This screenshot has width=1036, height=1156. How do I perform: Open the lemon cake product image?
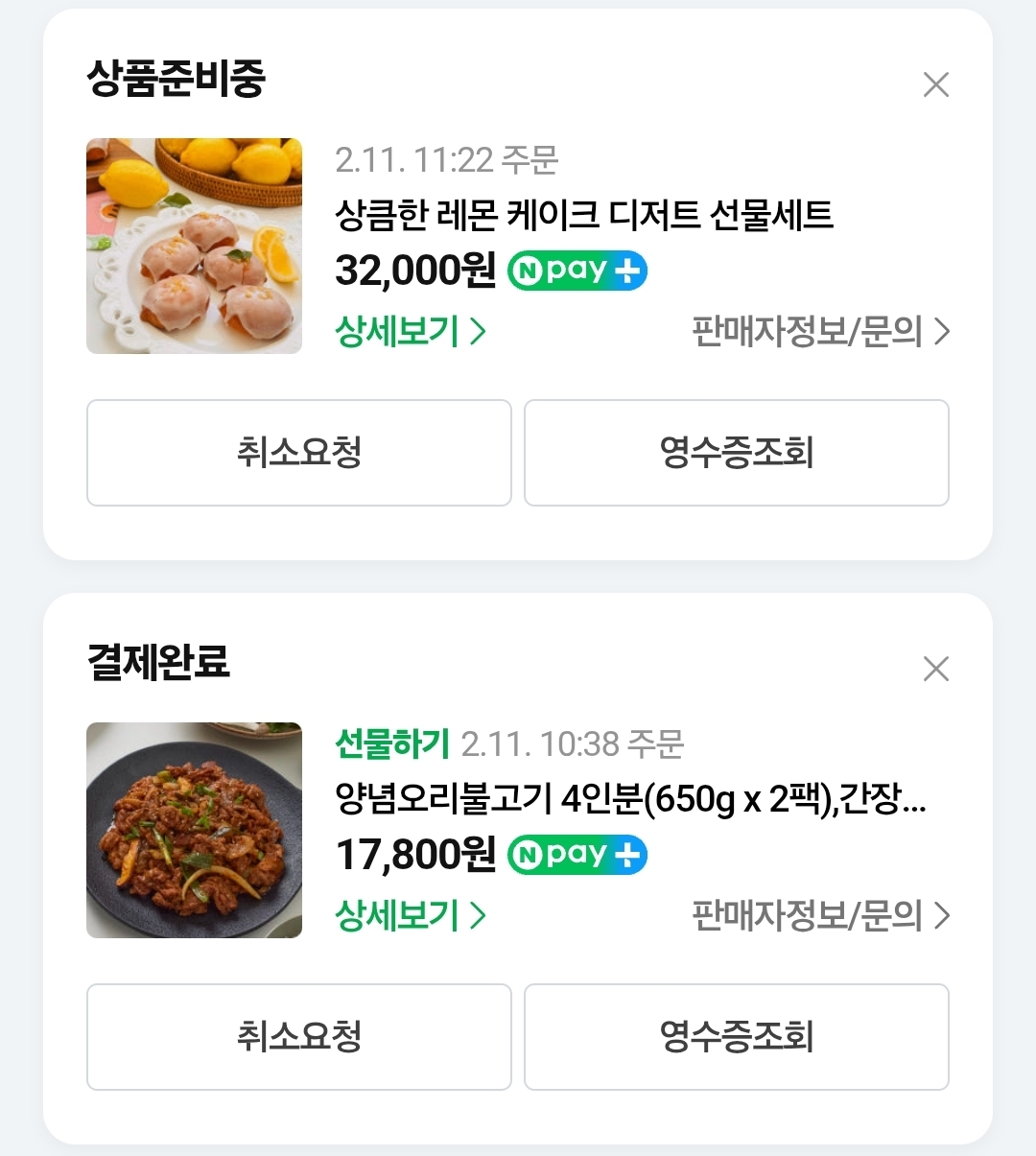pyautogui.click(x=194, y=247)
